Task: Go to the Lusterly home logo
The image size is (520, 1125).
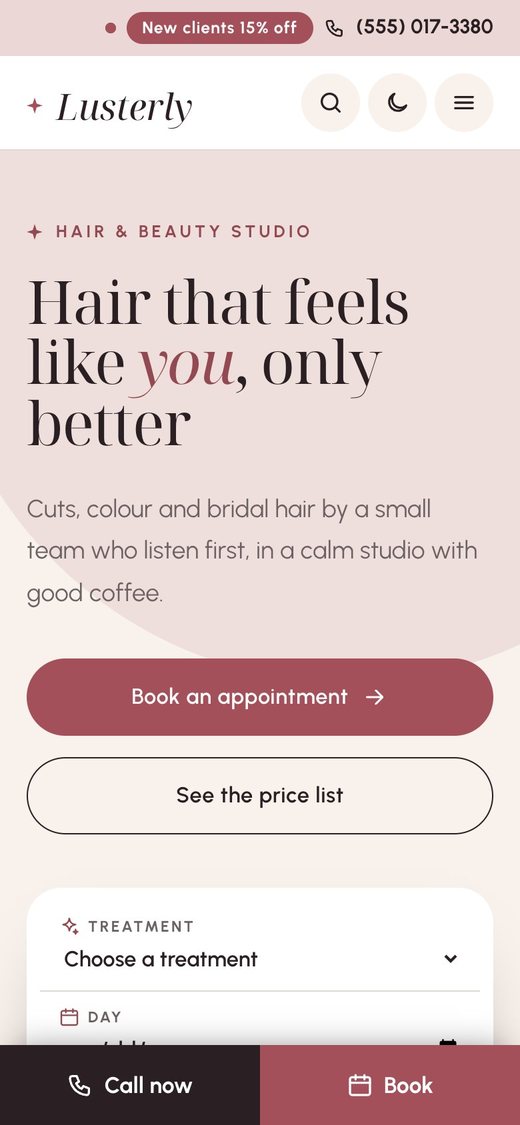Action: pos(110,108)
